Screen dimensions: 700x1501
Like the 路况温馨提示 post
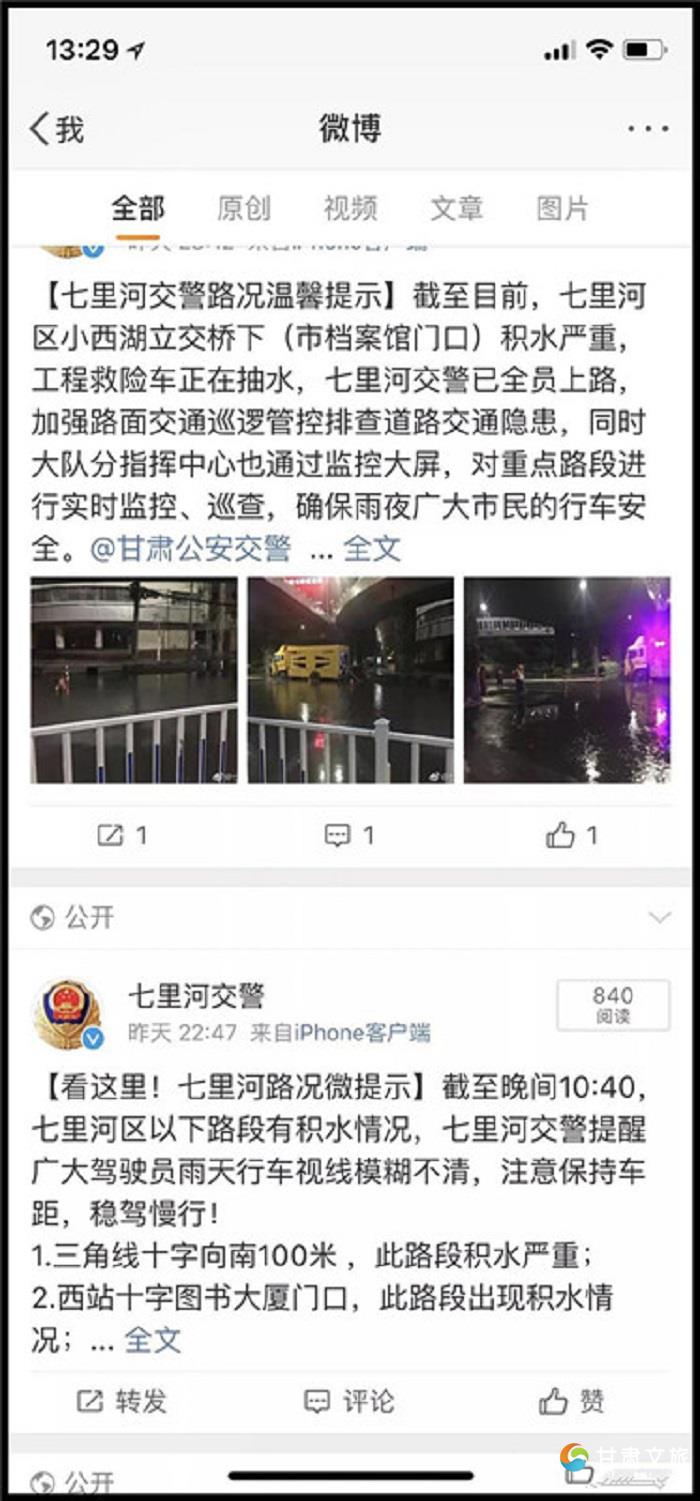[x=572, y=835]
